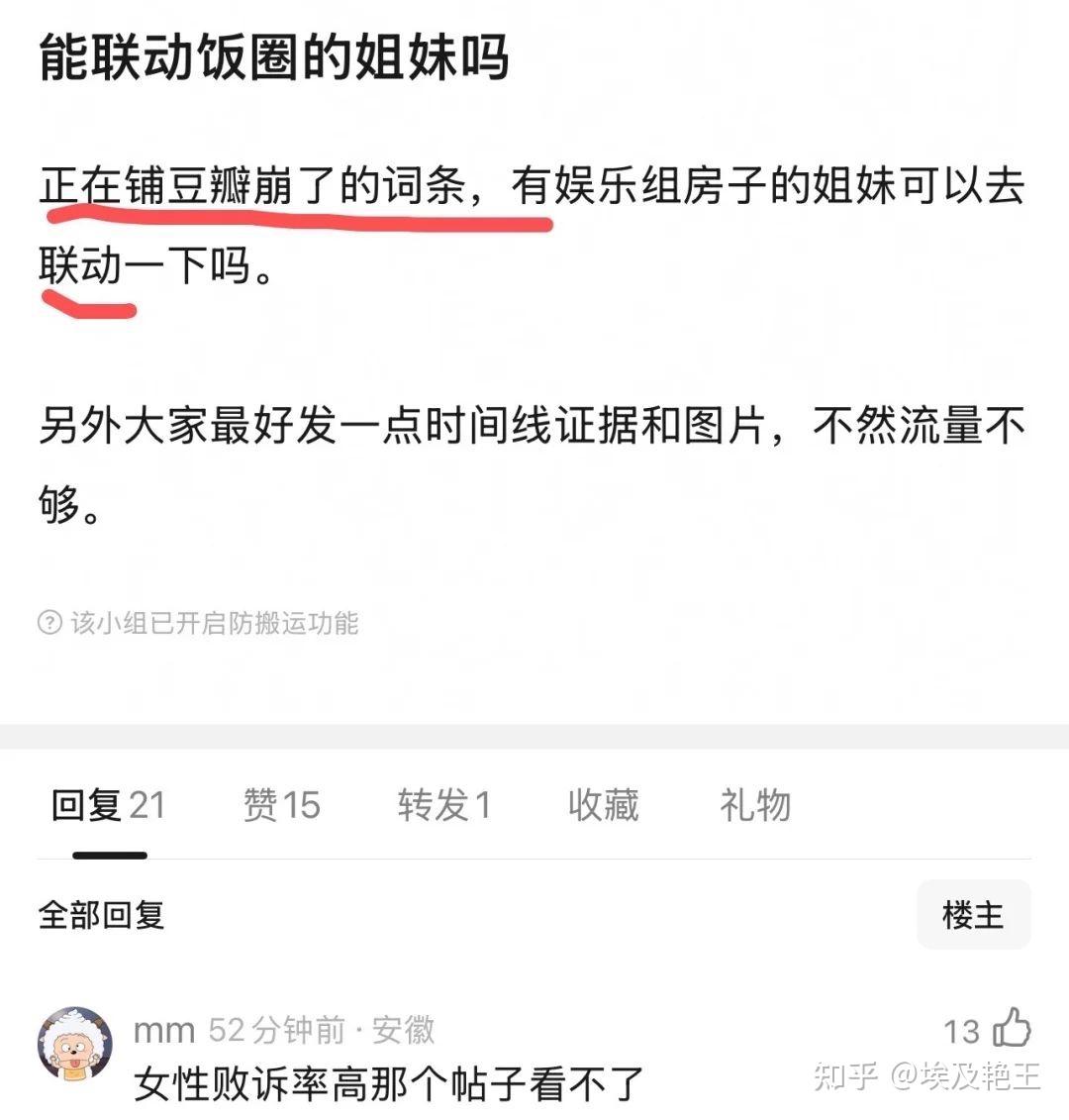Switch to the 回复 21 tab

click(x=108, y=805)
